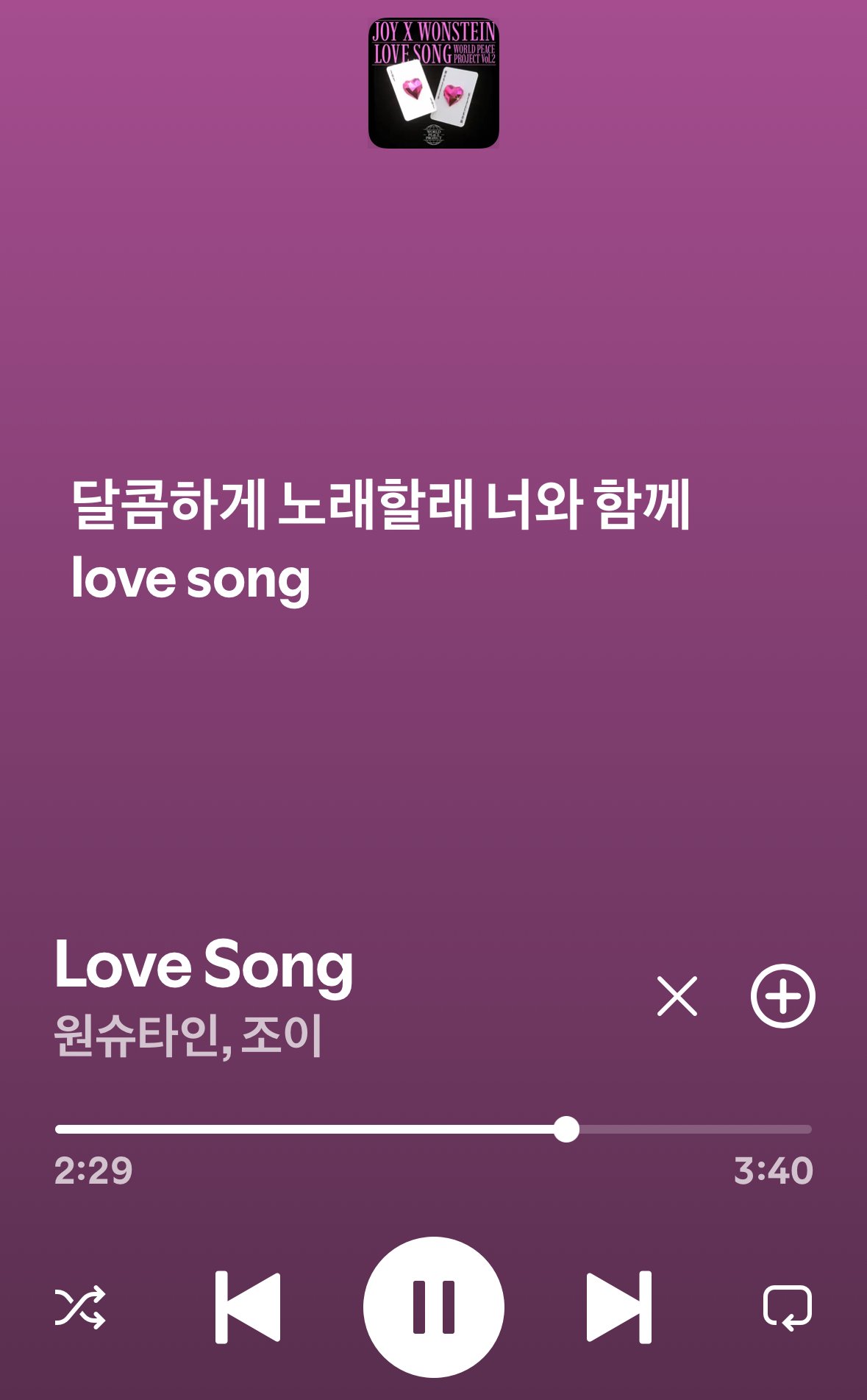
Task: Open artists 원슈타인, 조이
Action: (188, 1036)
